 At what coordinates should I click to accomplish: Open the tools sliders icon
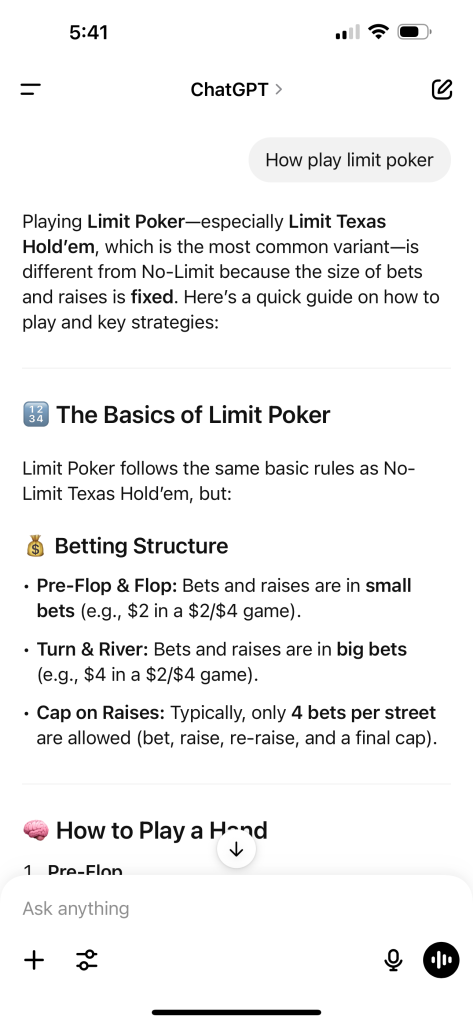tap(86, 960)
